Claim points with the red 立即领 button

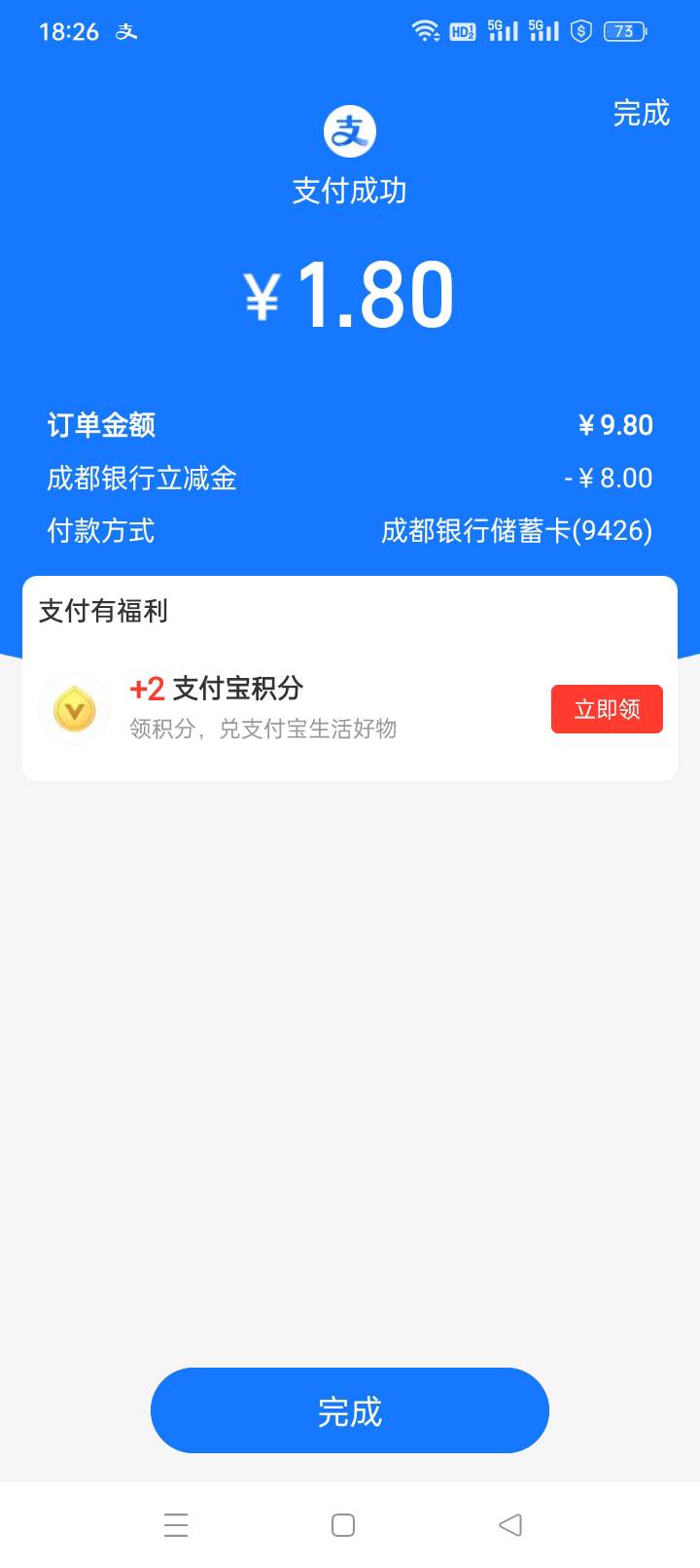607,709
